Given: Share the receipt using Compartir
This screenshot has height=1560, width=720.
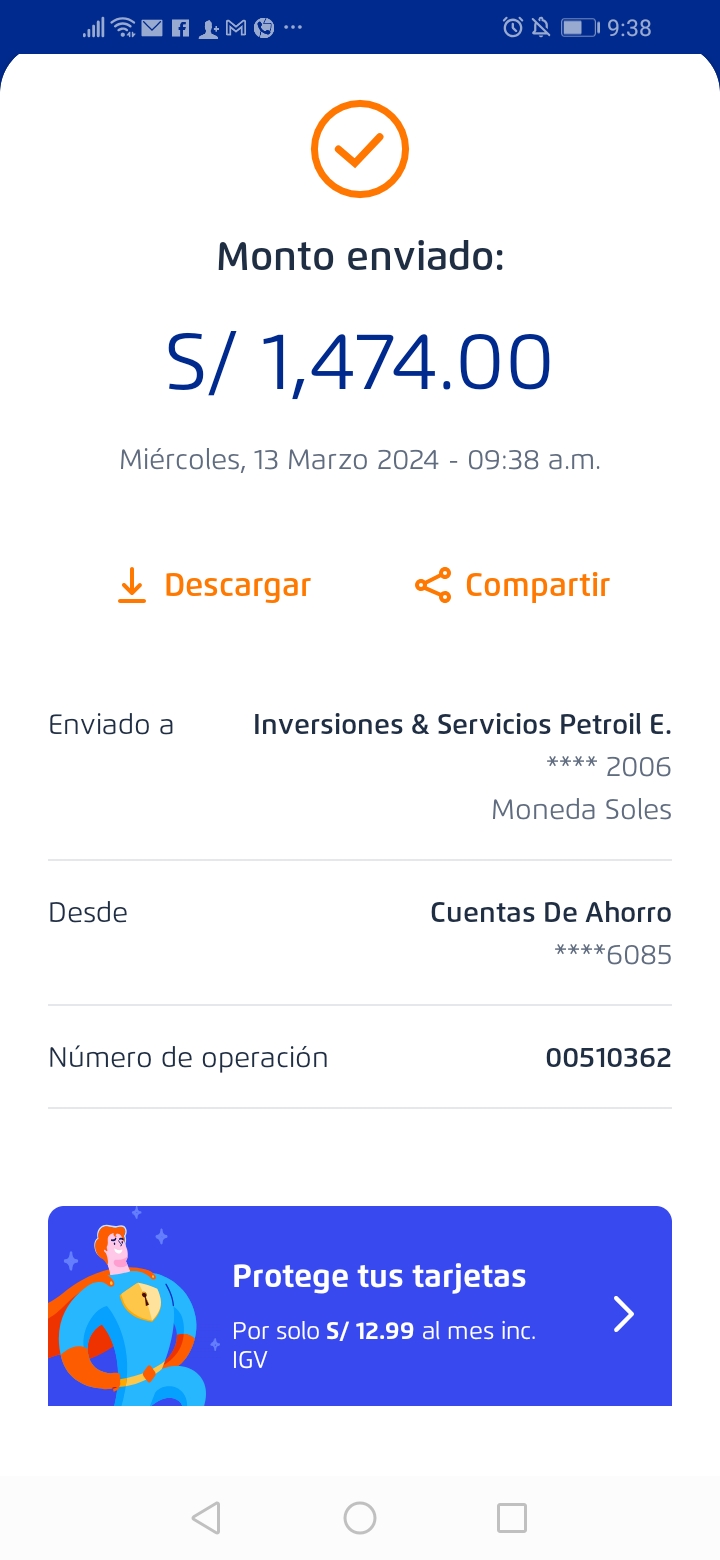Looking at the screenshot, I should [513, 586].
